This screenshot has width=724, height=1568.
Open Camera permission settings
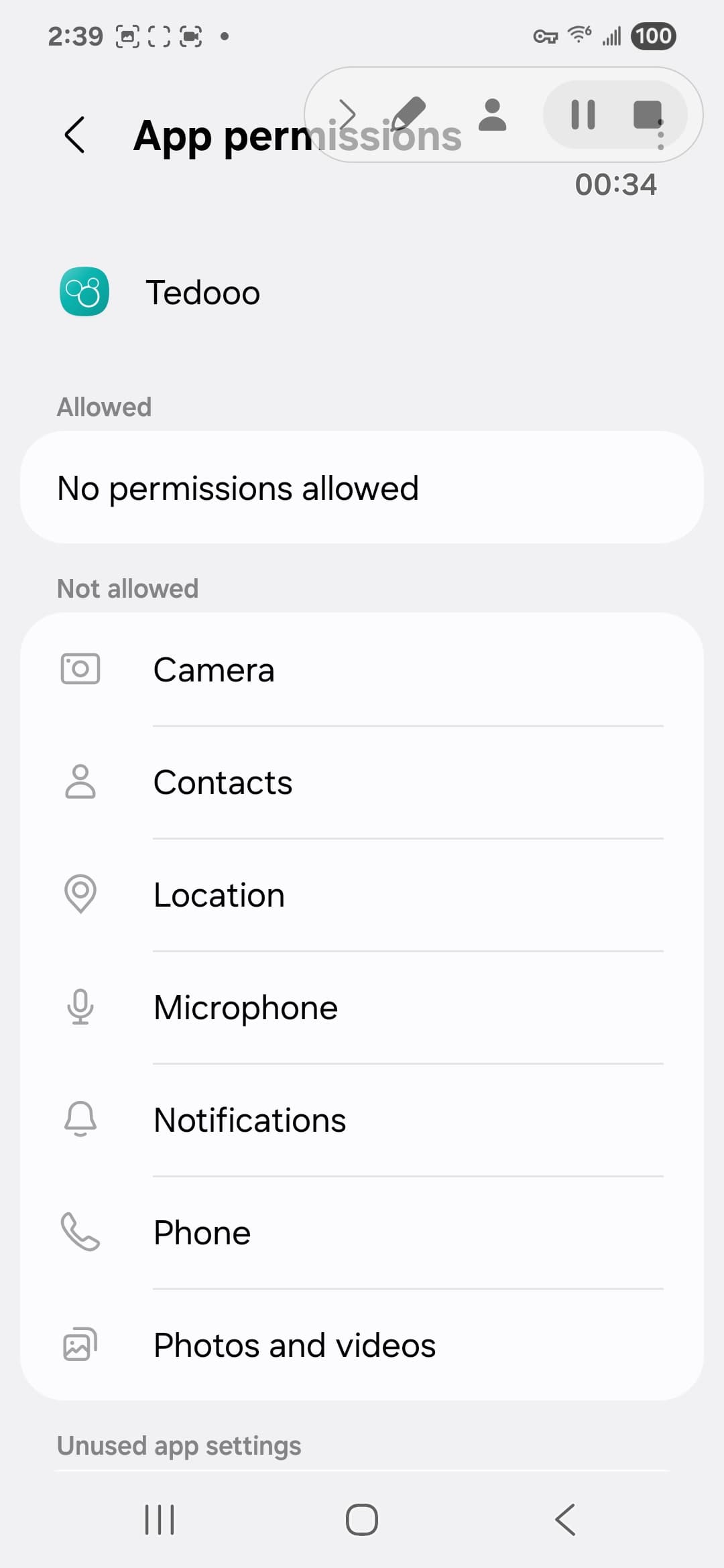362,669
